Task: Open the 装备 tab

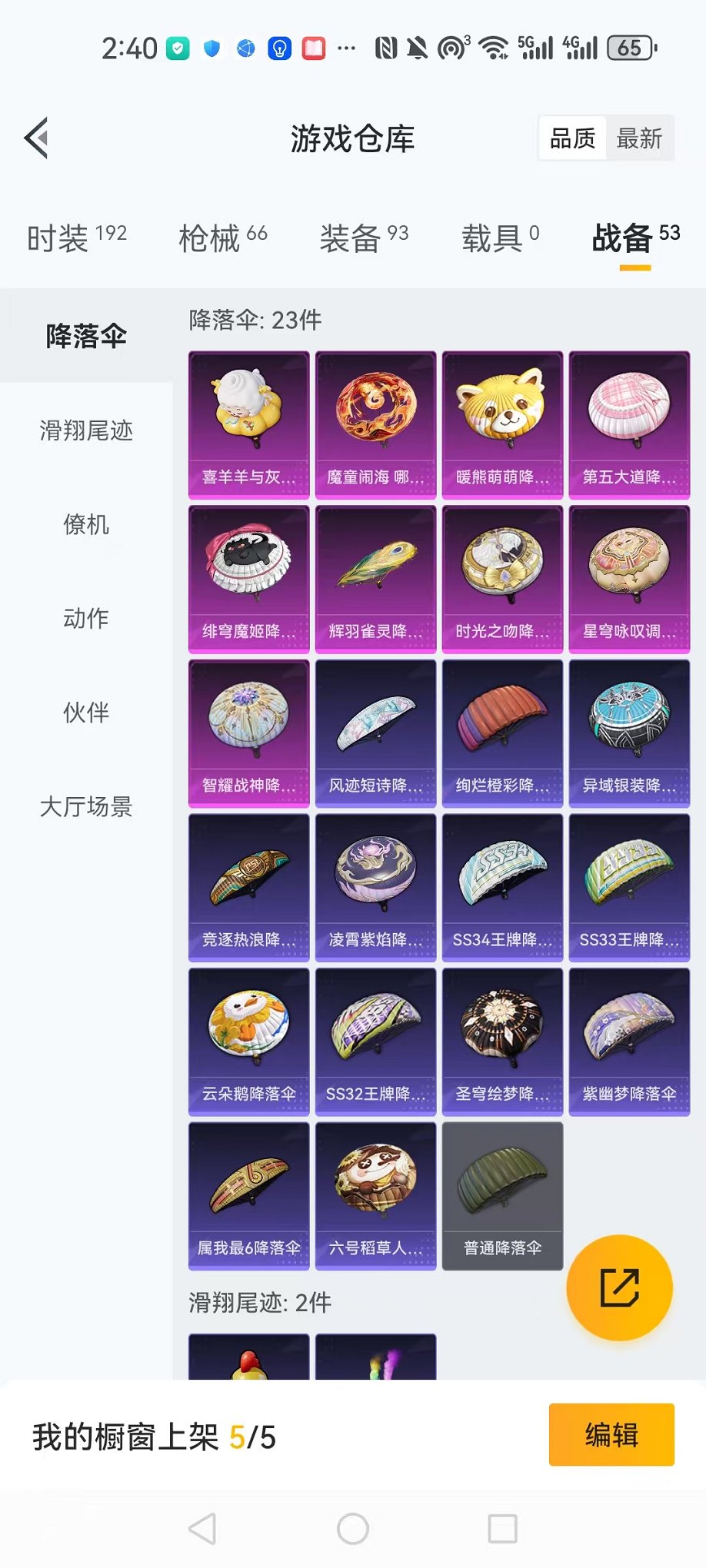Action: (x=364, y=238)
